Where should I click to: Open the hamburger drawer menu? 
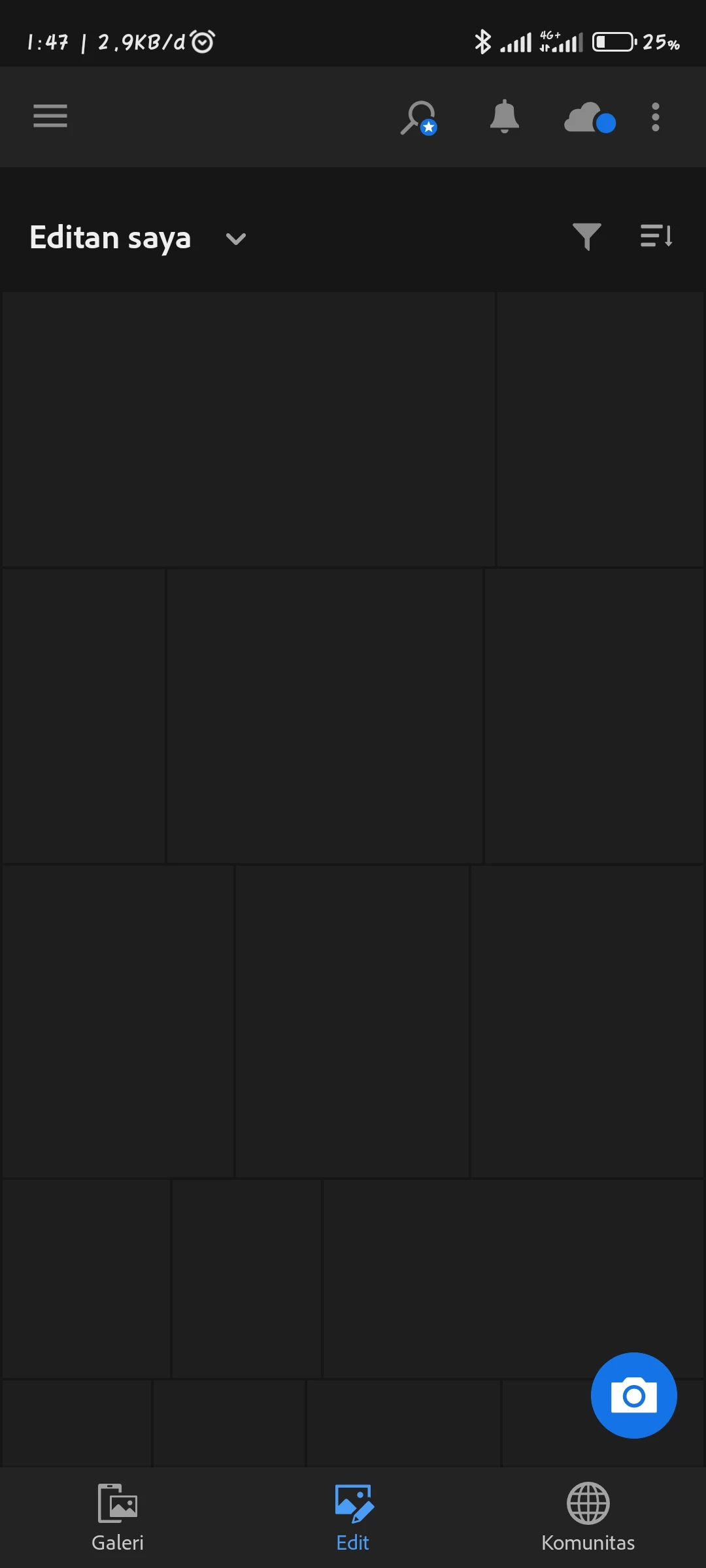[50, 116]
